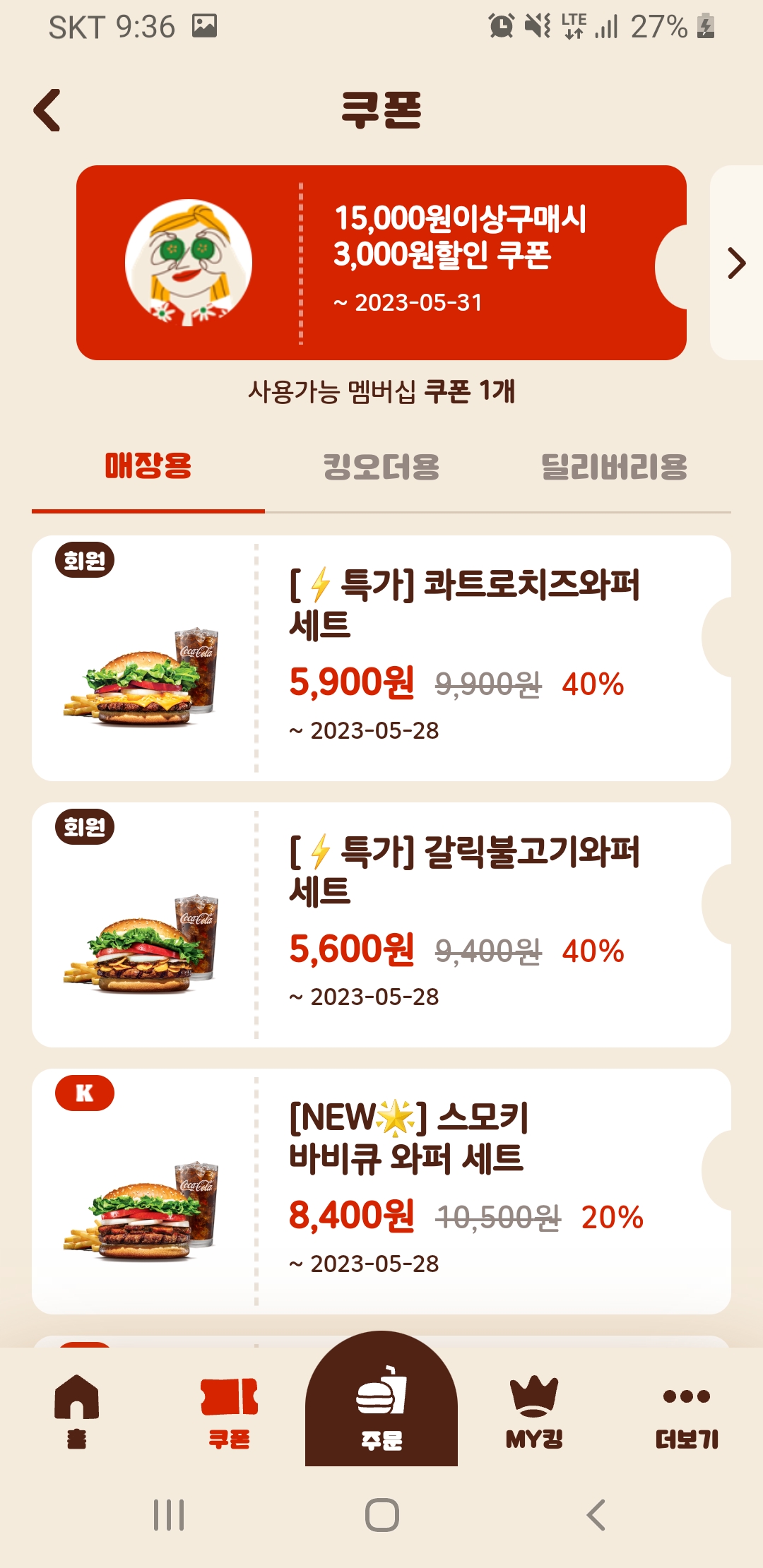Screen dimensions: 763x1568
Task: Open the 콰트로치즈와퍼 세트 coupon
Action: pyautogui.click(x=381, y=658)
